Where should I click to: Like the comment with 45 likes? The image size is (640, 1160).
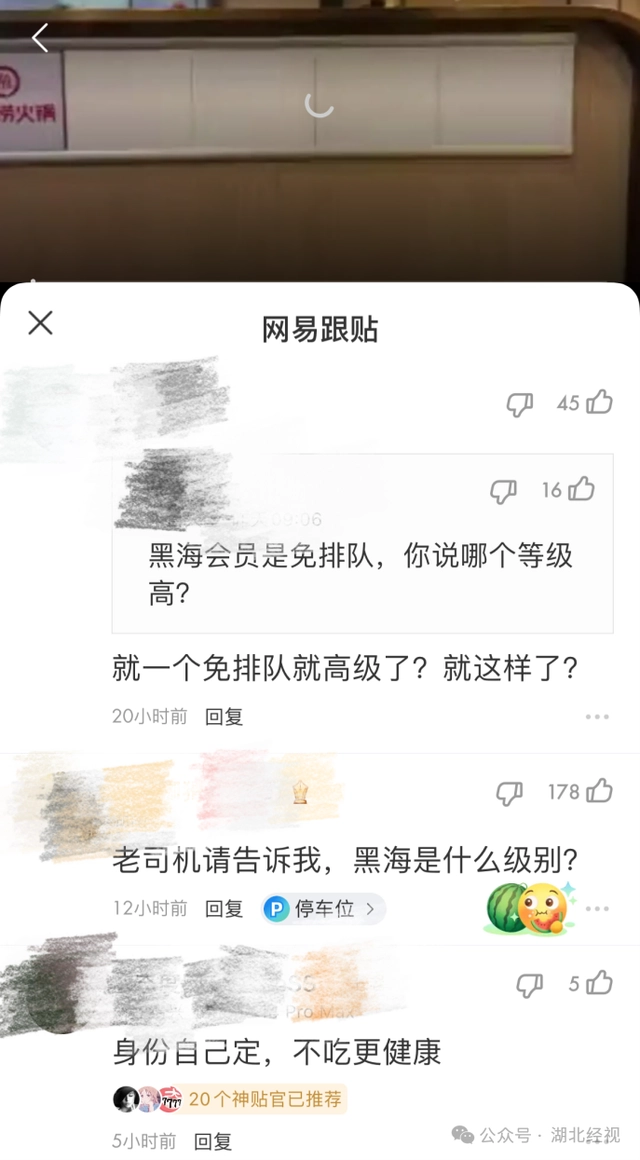click(599, 402)
